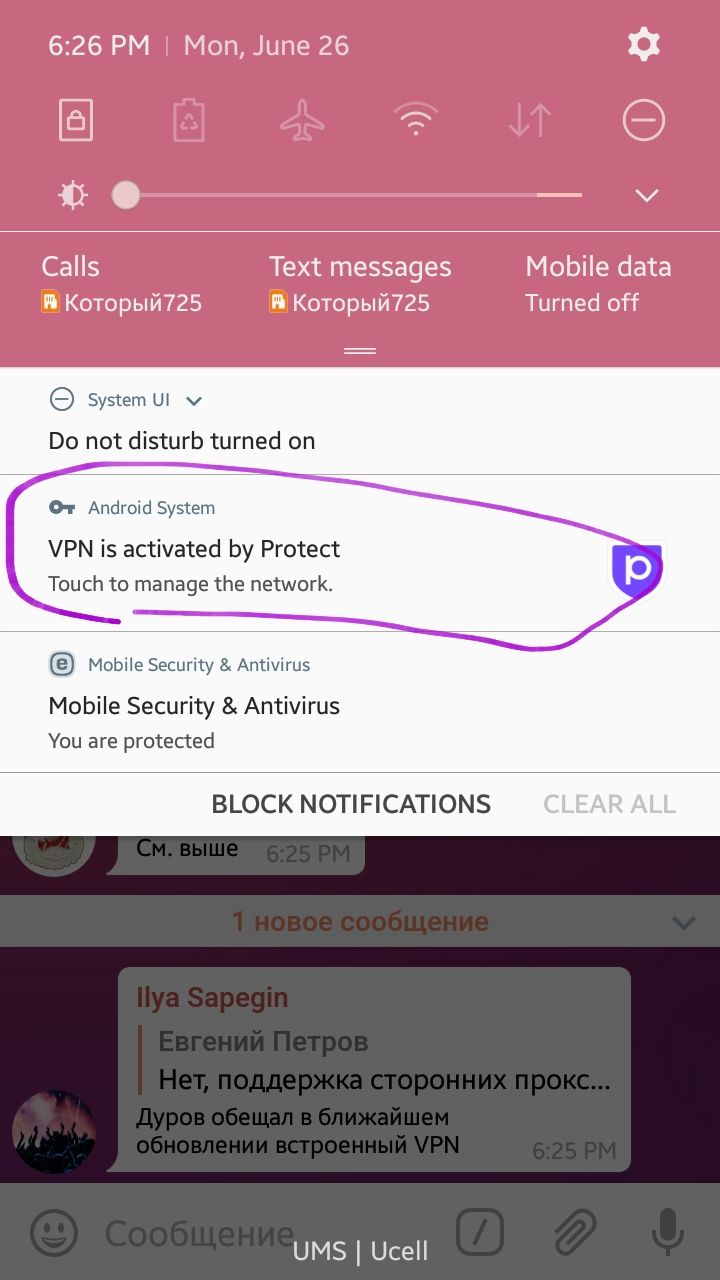Image resolution: width=720 pixels, height=1280 pixels.
Task: Tap BLOCK NOTIFICATIONS
Action: click(x=351, y=804)
